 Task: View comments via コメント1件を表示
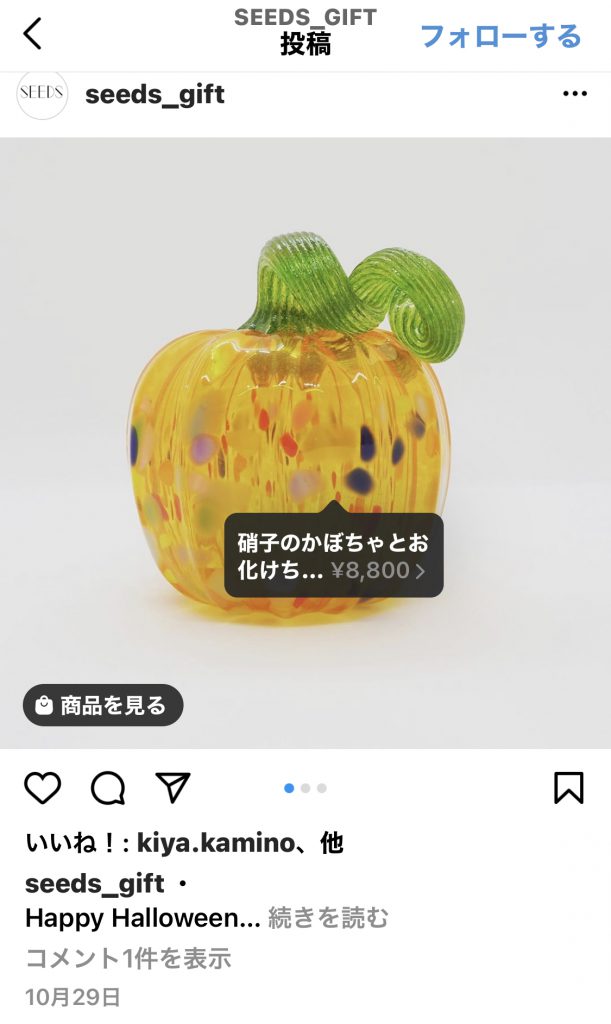[x=128, y=958]
